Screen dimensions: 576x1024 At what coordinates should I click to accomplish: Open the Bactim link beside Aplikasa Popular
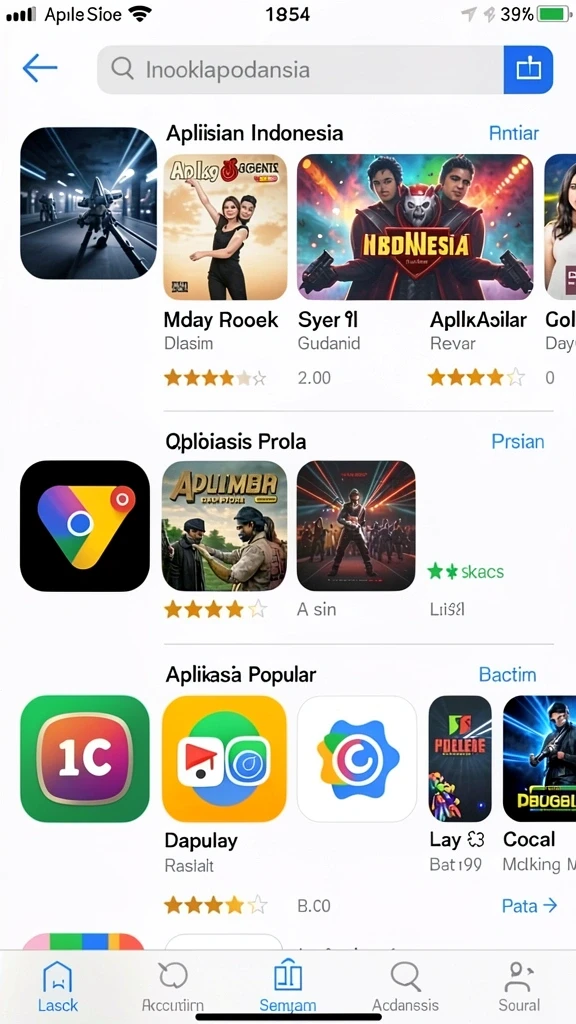[x=507, y=674]
